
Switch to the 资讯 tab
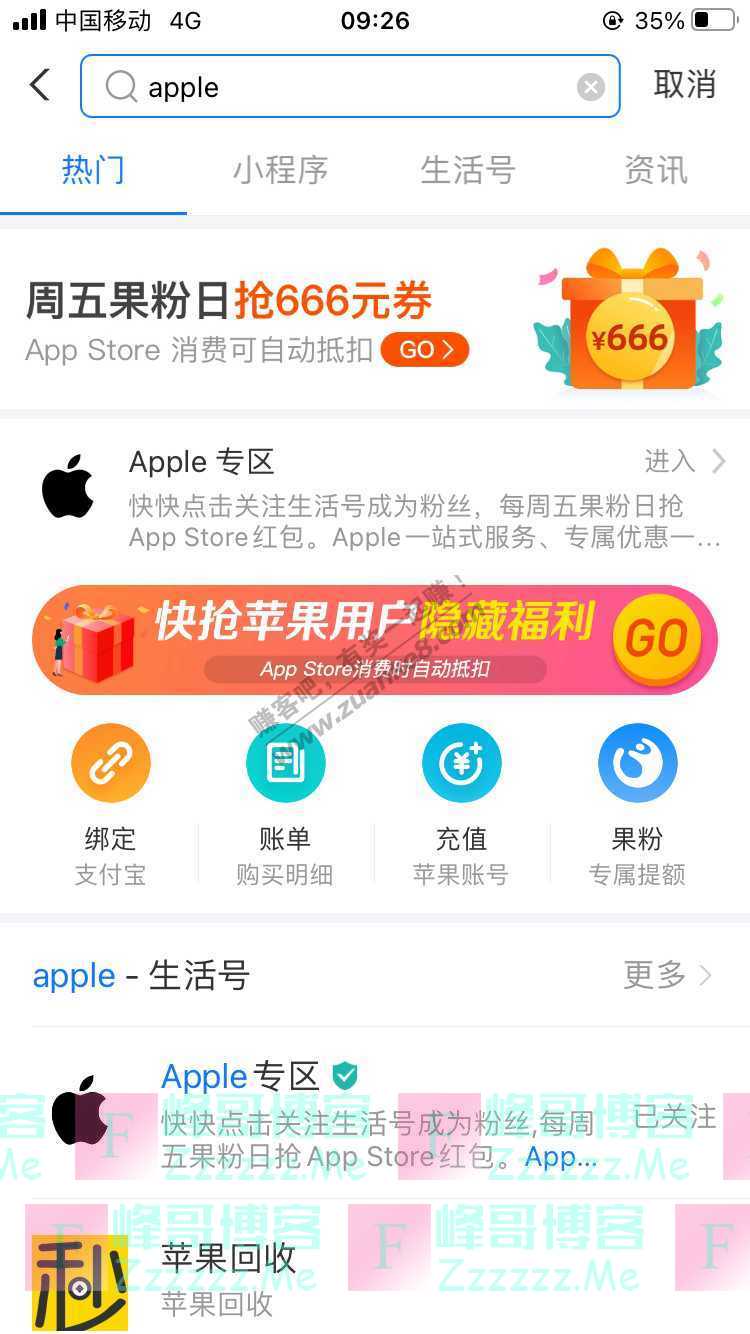655,171
